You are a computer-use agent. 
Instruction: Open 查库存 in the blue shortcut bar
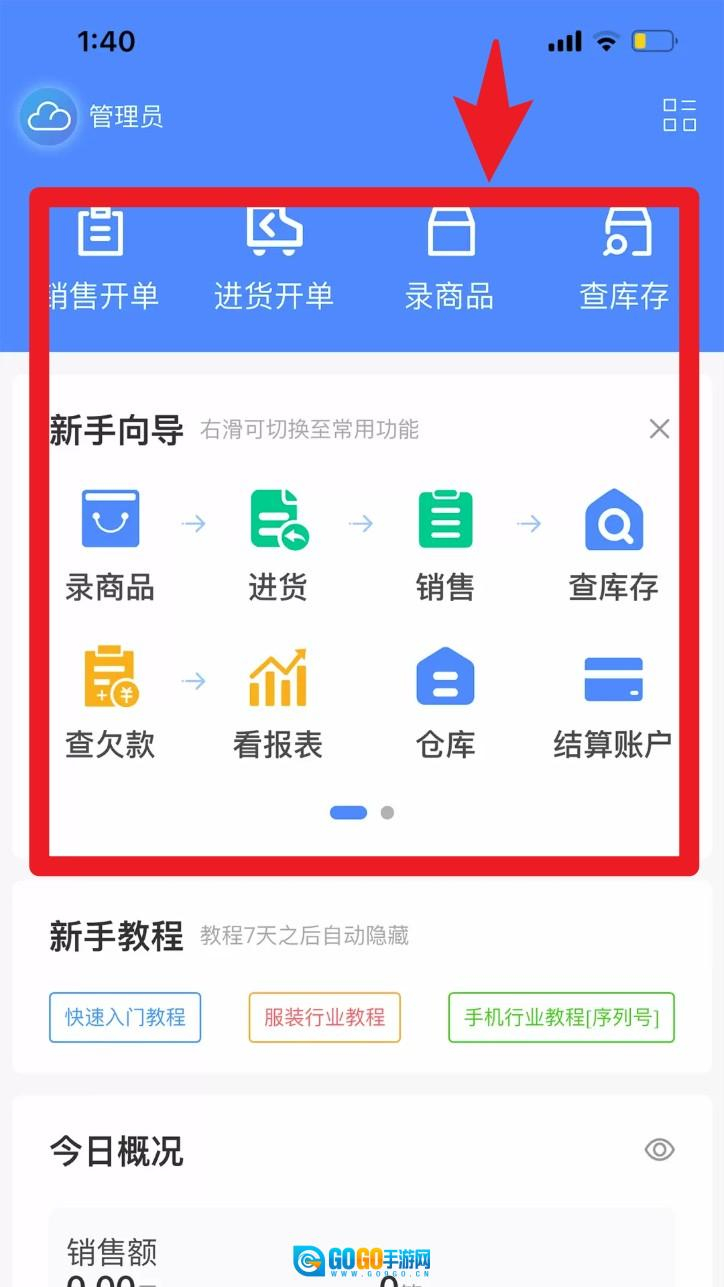point(625,257)
